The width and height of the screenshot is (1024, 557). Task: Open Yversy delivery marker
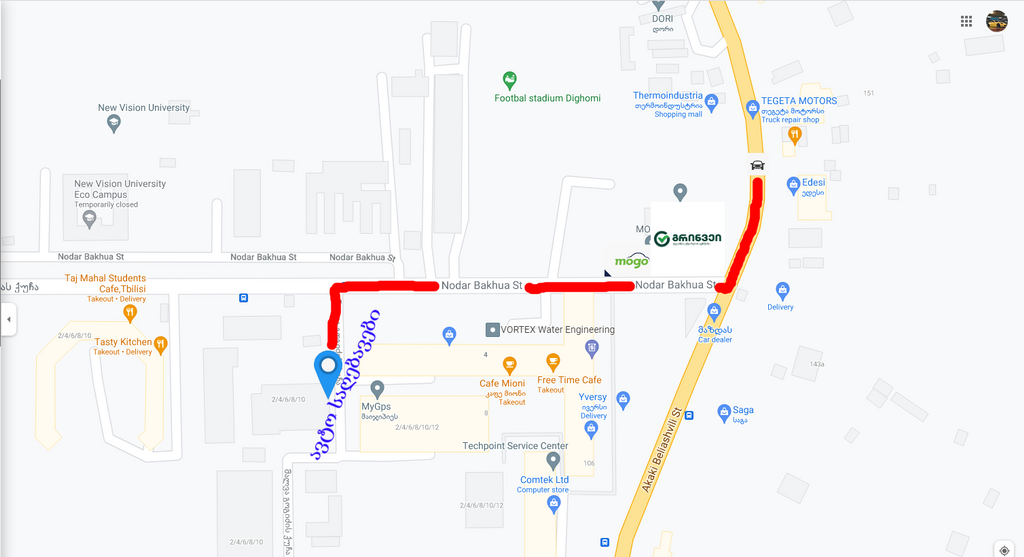click(x=623, y=399)
